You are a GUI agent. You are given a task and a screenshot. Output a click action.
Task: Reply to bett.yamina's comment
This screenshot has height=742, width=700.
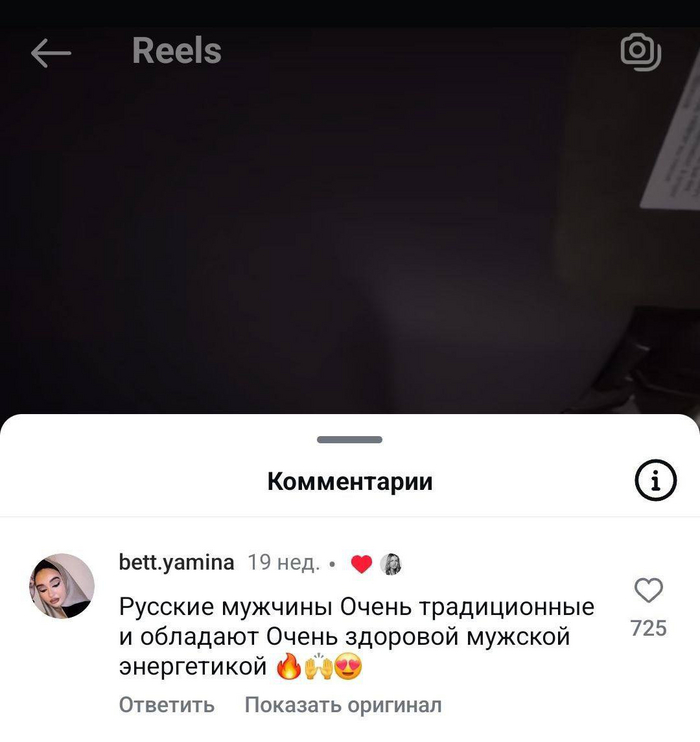[166, 705]
